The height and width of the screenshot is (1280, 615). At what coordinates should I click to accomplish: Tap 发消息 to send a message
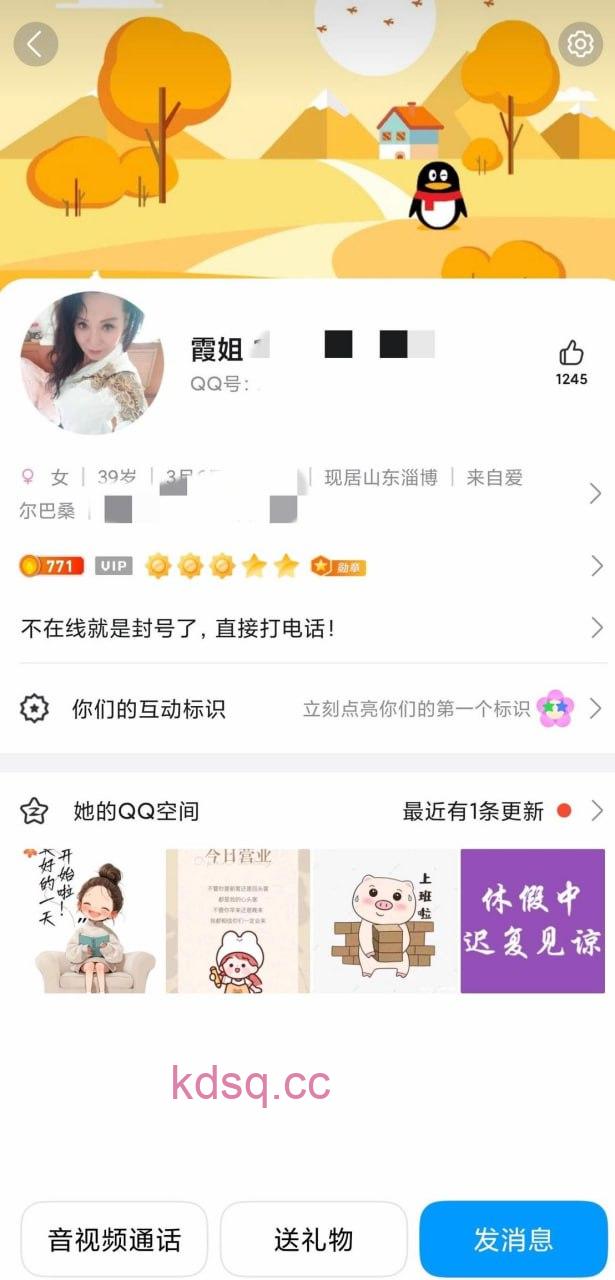(513, 1240)
